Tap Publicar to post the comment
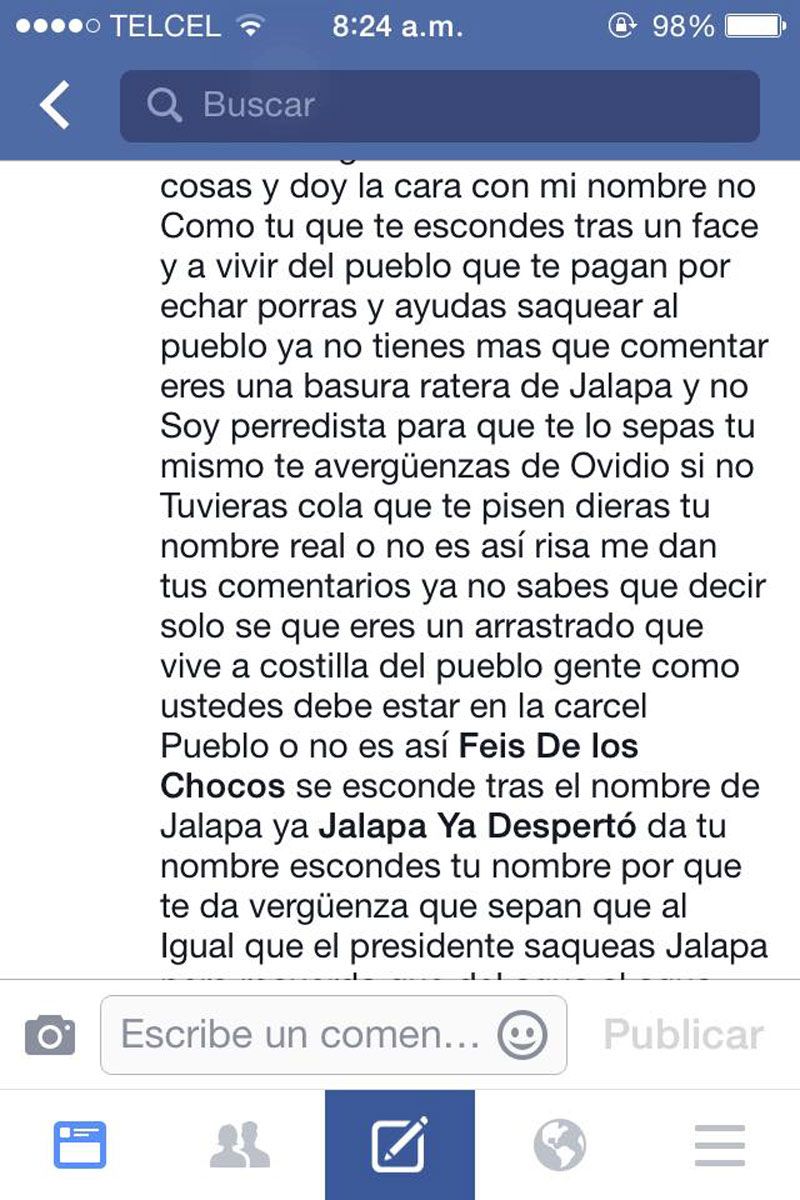 (x=683, y=1034)
